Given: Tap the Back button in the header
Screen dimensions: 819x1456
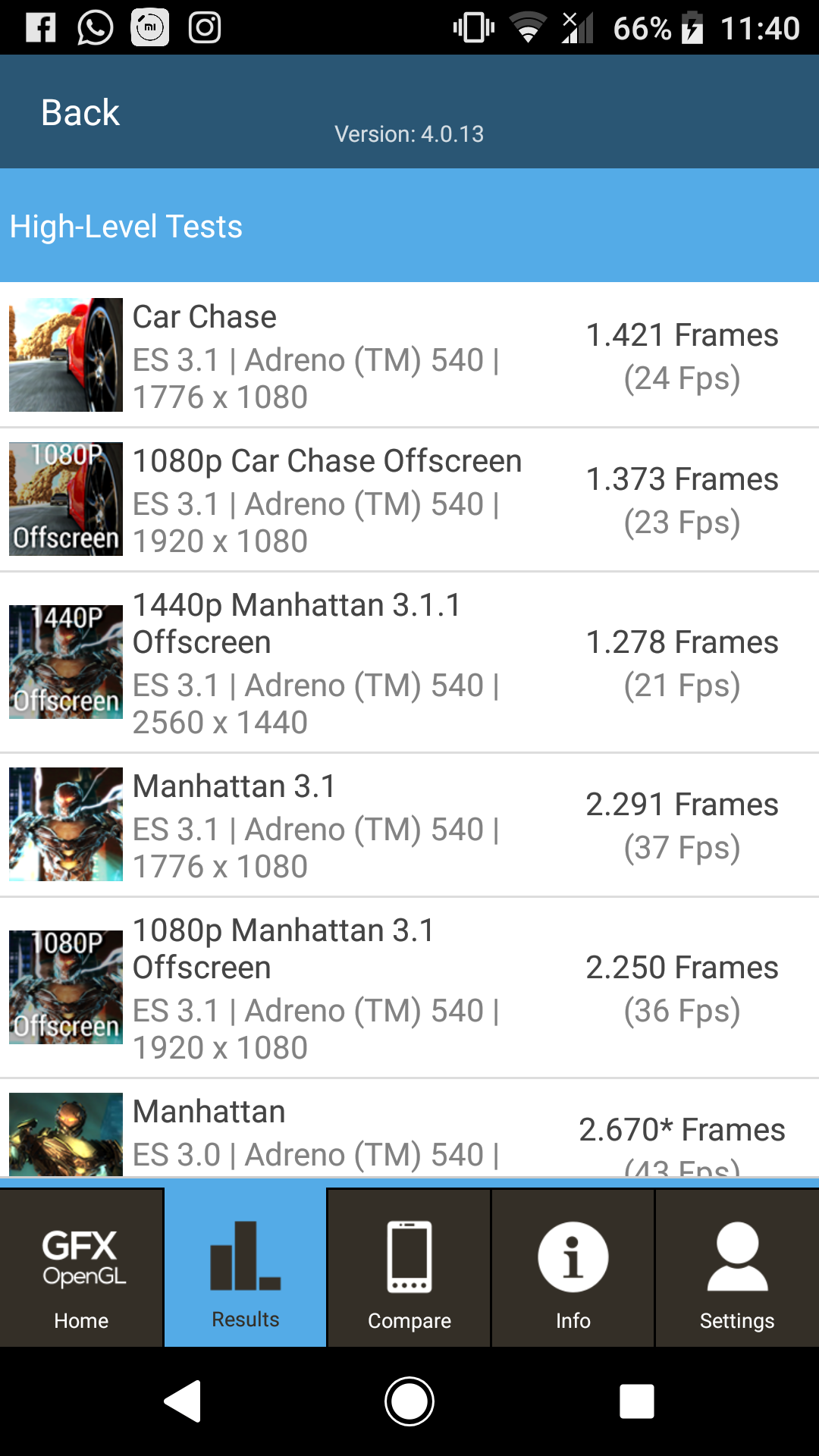Looking at the screenshot, I should [80, 113].
